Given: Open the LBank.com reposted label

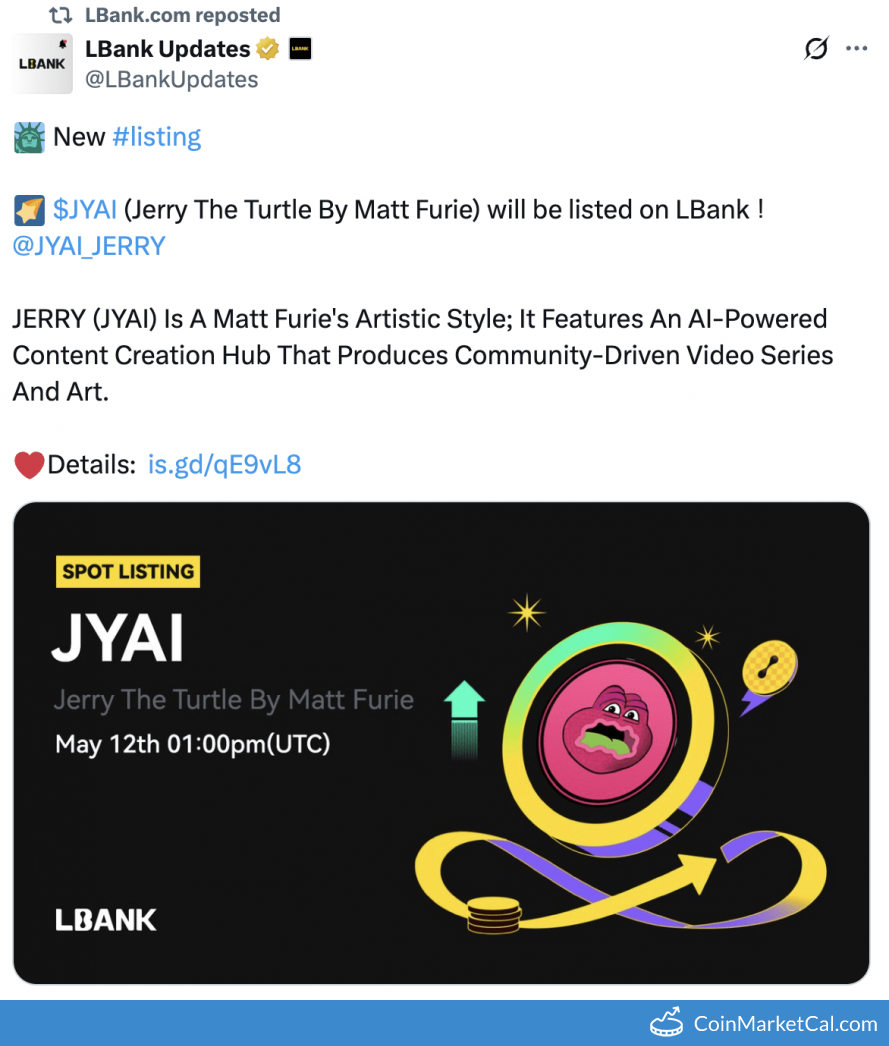Looking at the screenshot, I should (182, 15).
